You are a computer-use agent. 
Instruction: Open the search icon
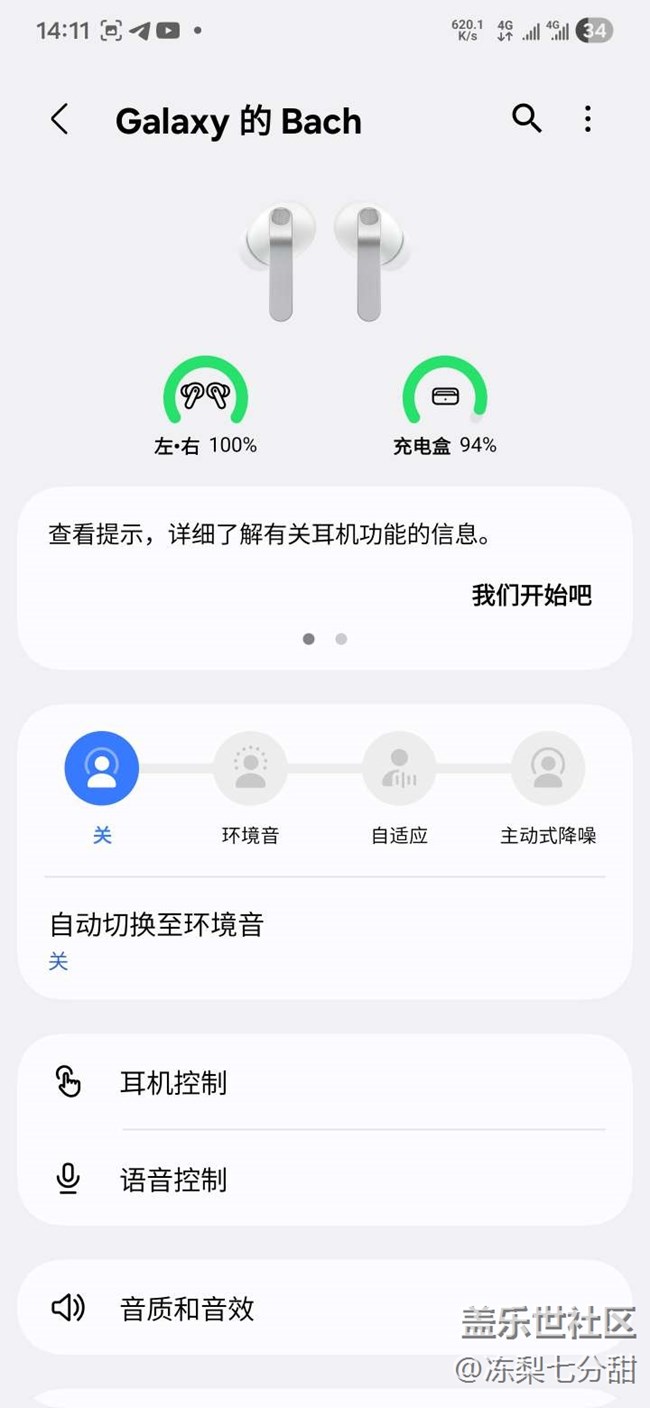(527, 119)
